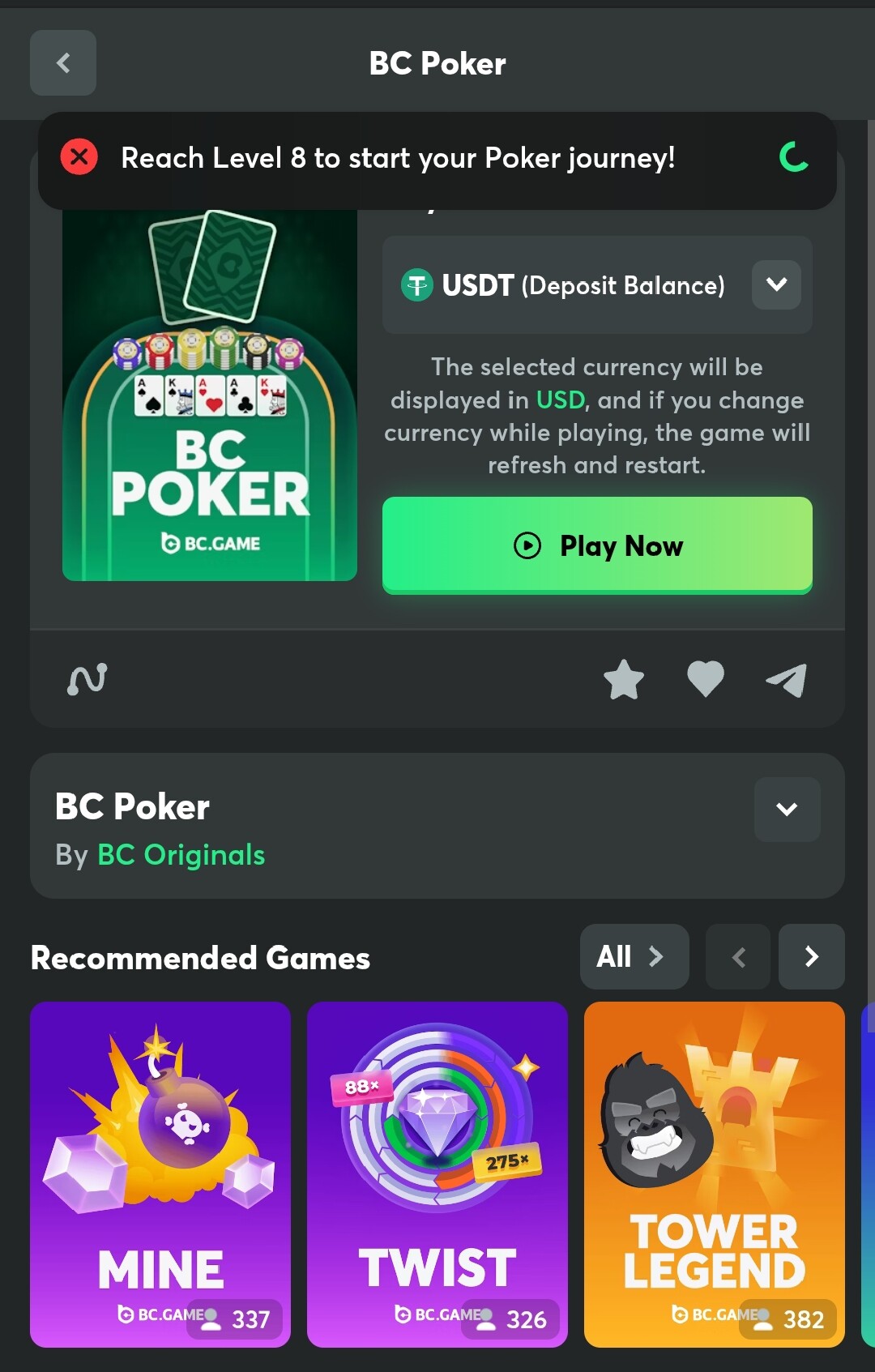Show previous recommended games

pyautogui.click(x=738, y=957)
